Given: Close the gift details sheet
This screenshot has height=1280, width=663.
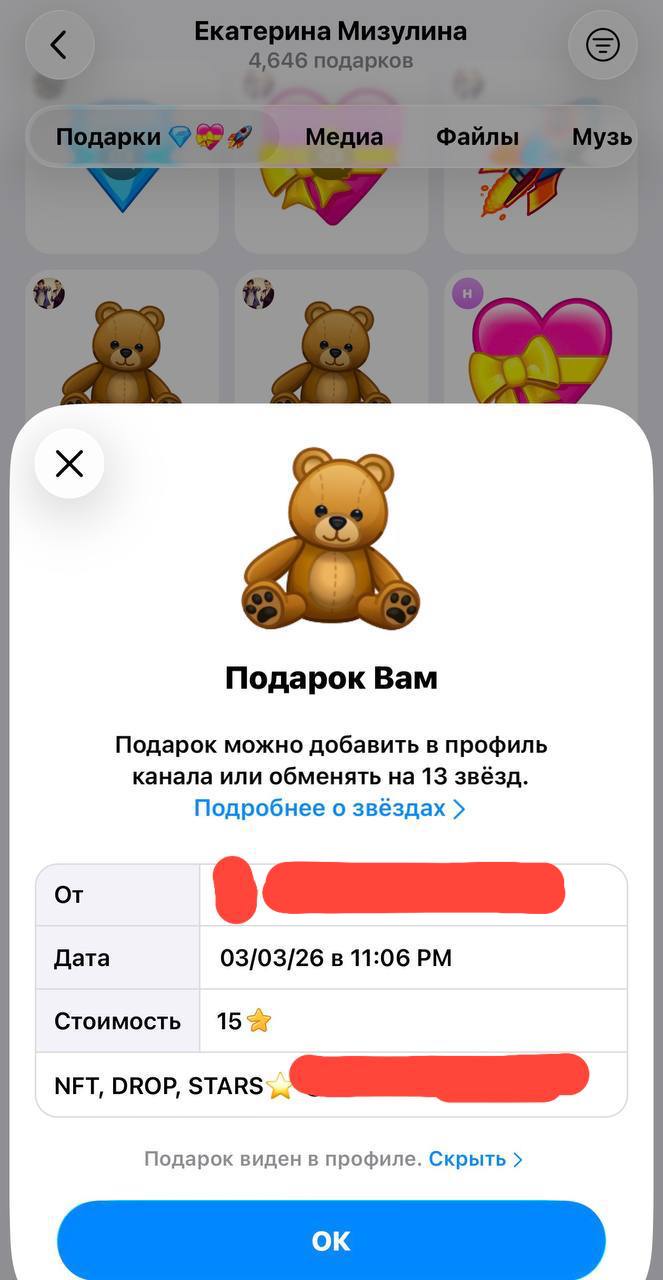Looking at the screenshot, I should click(70, 464).
